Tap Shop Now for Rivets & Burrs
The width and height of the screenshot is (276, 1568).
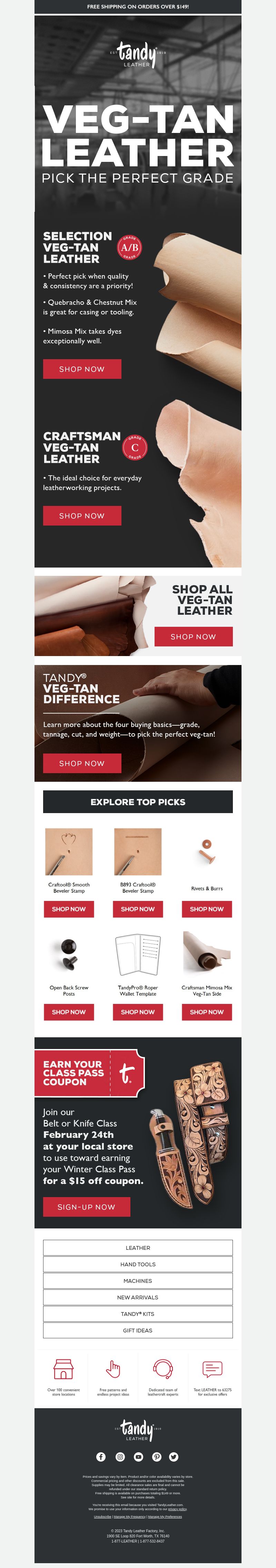click(x=207, y=909)
